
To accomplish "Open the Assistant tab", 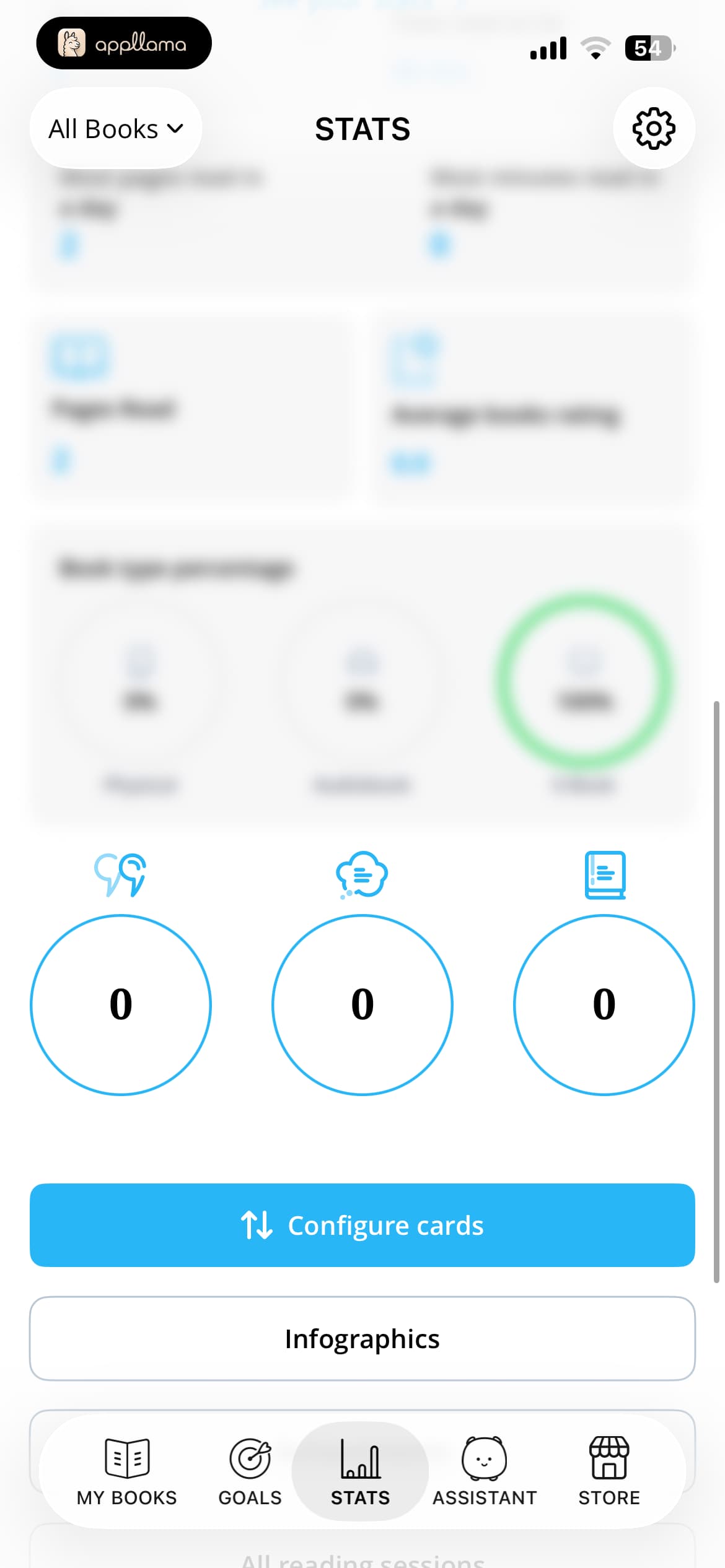I will (485, 1471).
